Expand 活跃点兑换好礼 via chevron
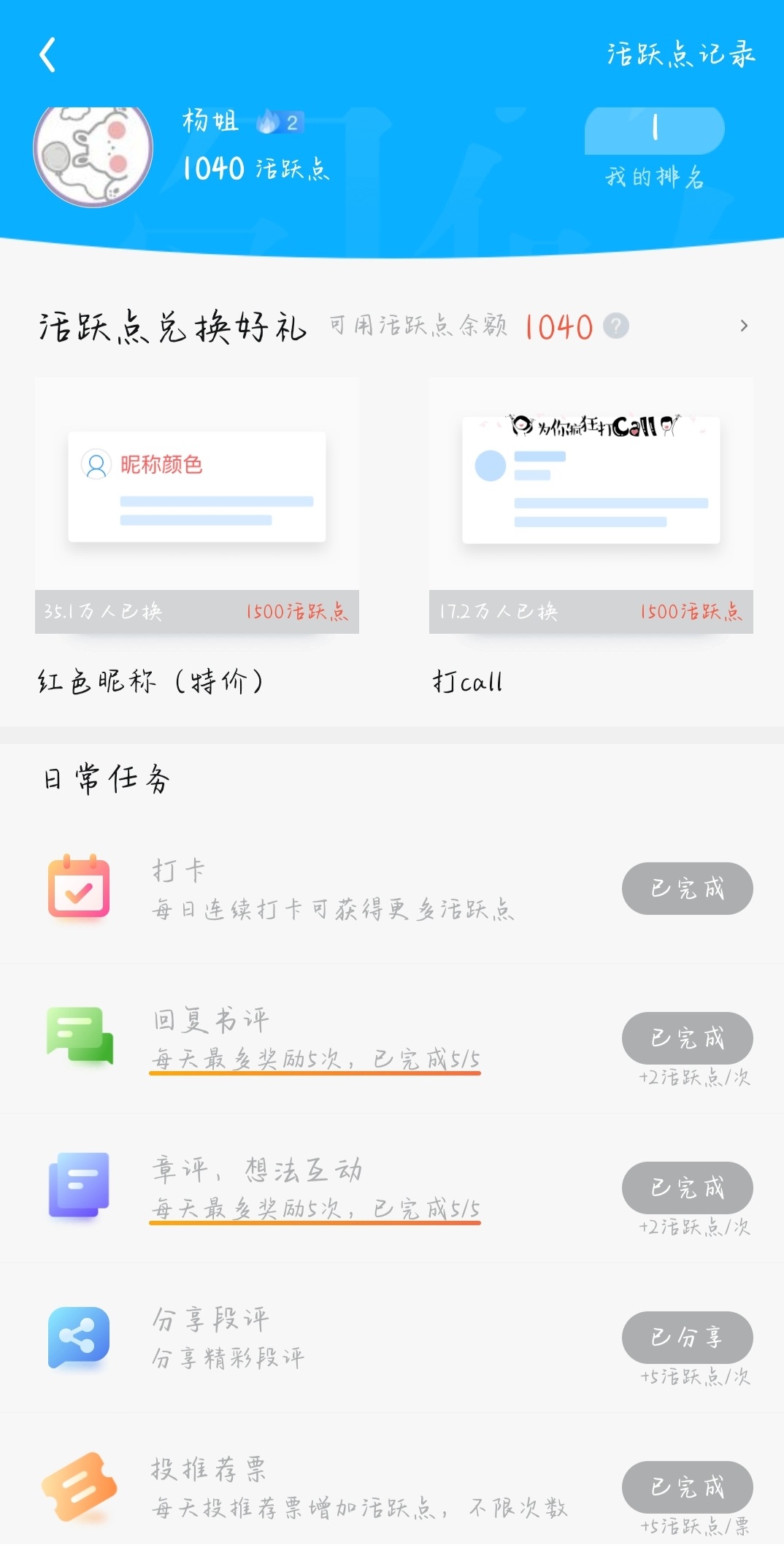Screen dimensions: 784x1556 pos(744,326)
